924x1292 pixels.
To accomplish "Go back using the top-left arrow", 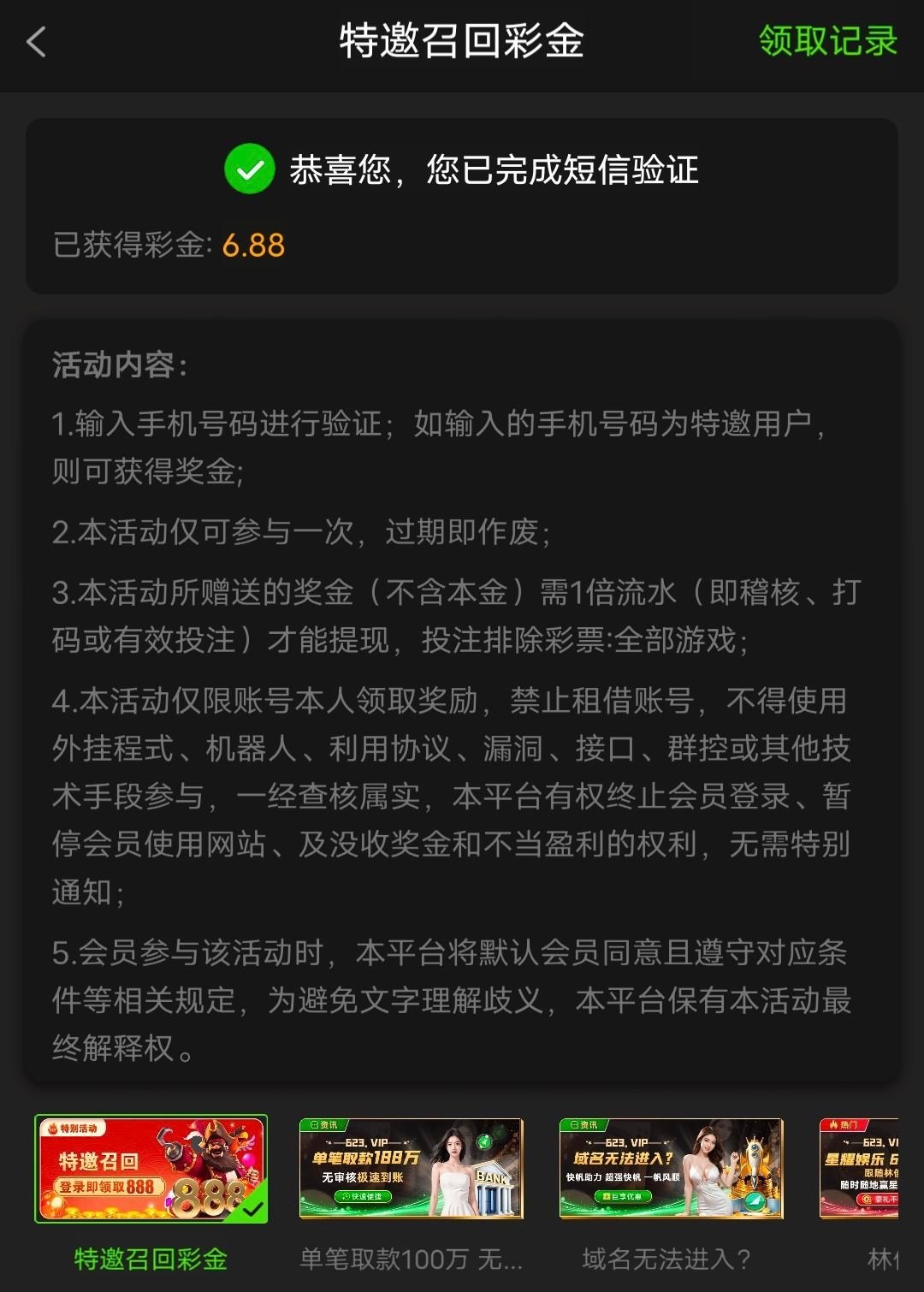I will (36, 41).
